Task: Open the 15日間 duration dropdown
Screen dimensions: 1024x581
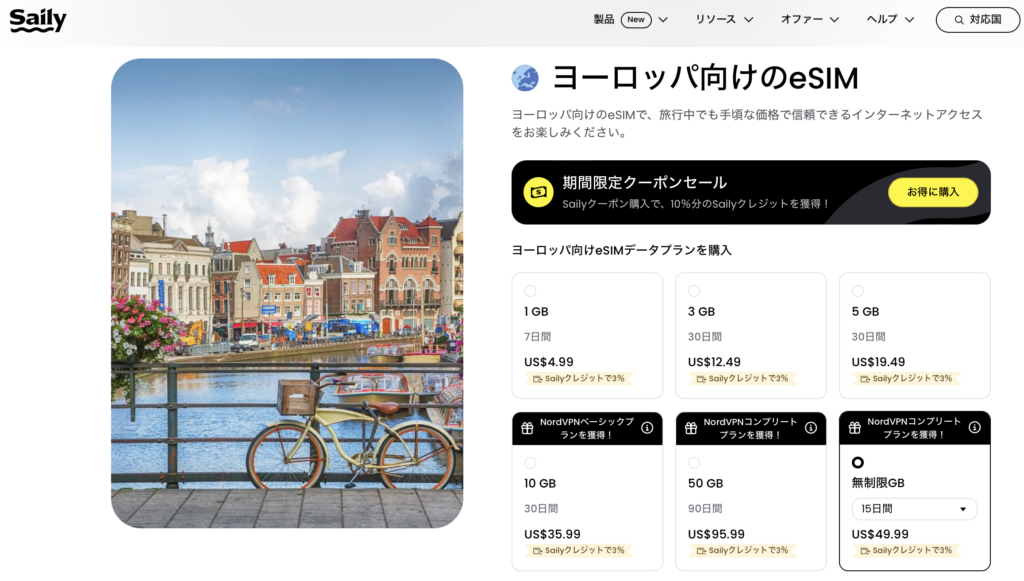Action: (x=914, y=509)
